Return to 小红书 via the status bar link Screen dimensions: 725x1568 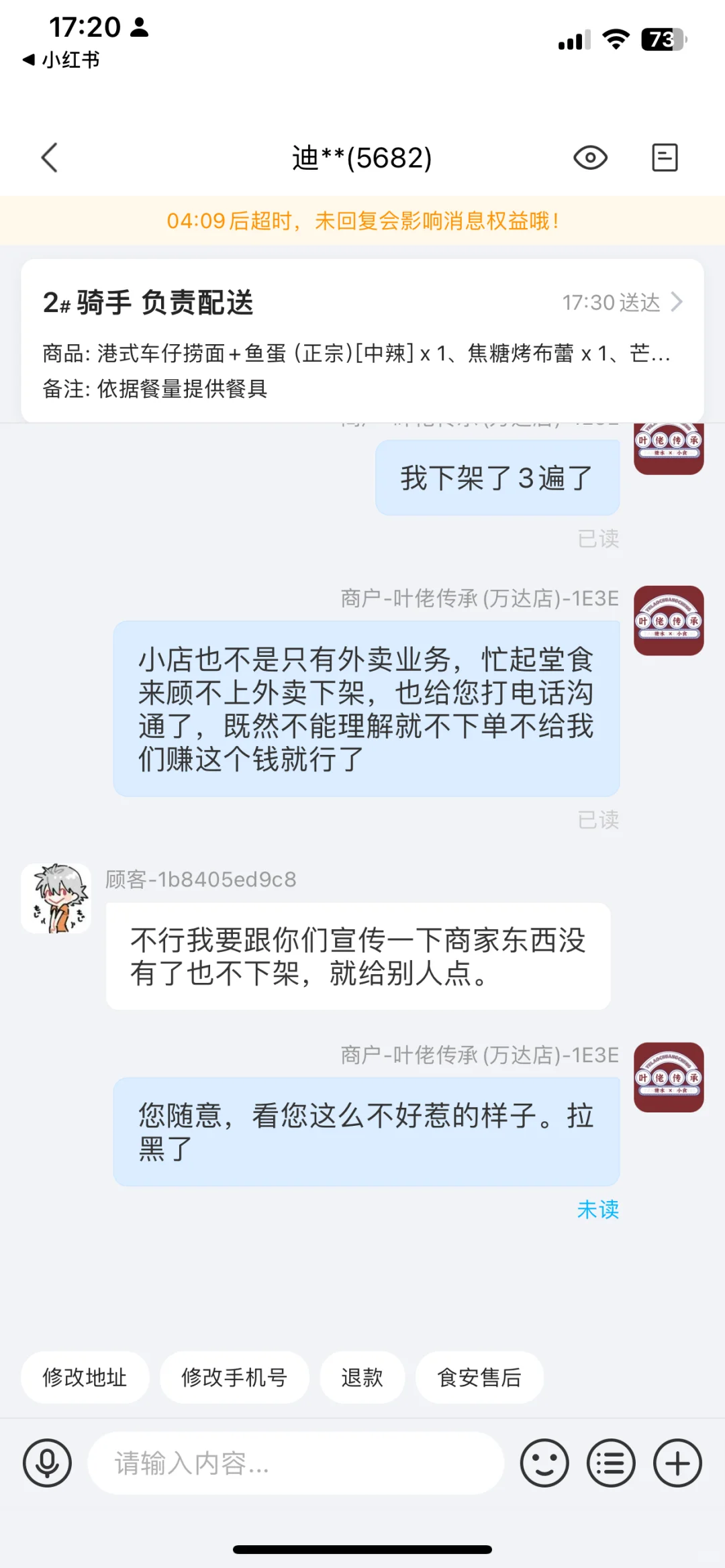click(x=60, y=60)
